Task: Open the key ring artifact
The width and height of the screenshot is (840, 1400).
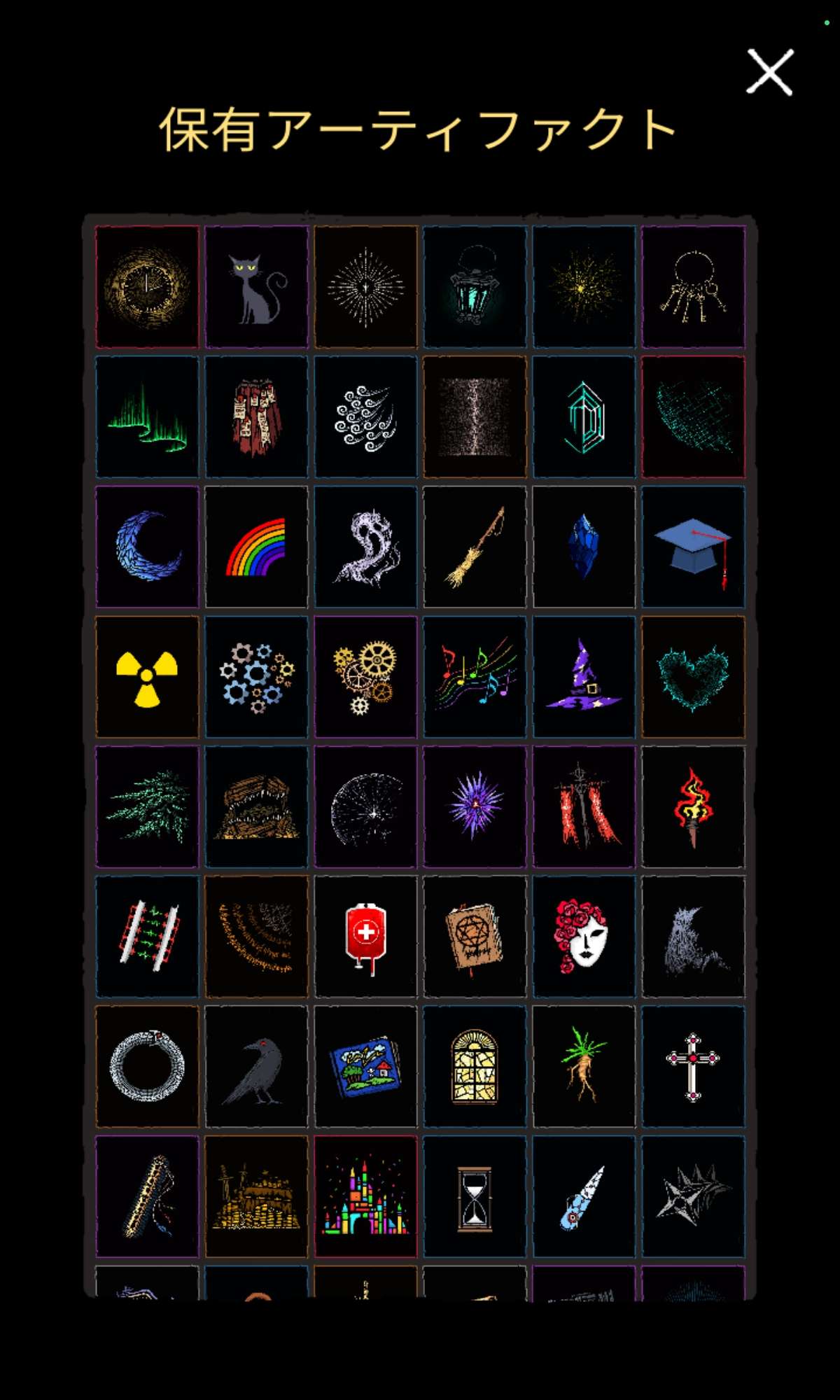Action: [693, 287]
